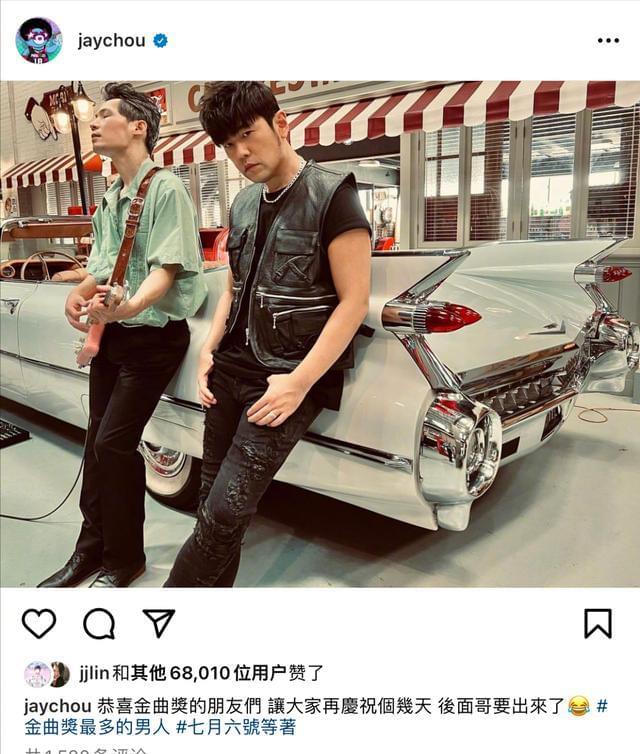Open jjlin's profile from the likes line
The width and height of the screenshot is (640, 754).
click(x=92, y=673)
